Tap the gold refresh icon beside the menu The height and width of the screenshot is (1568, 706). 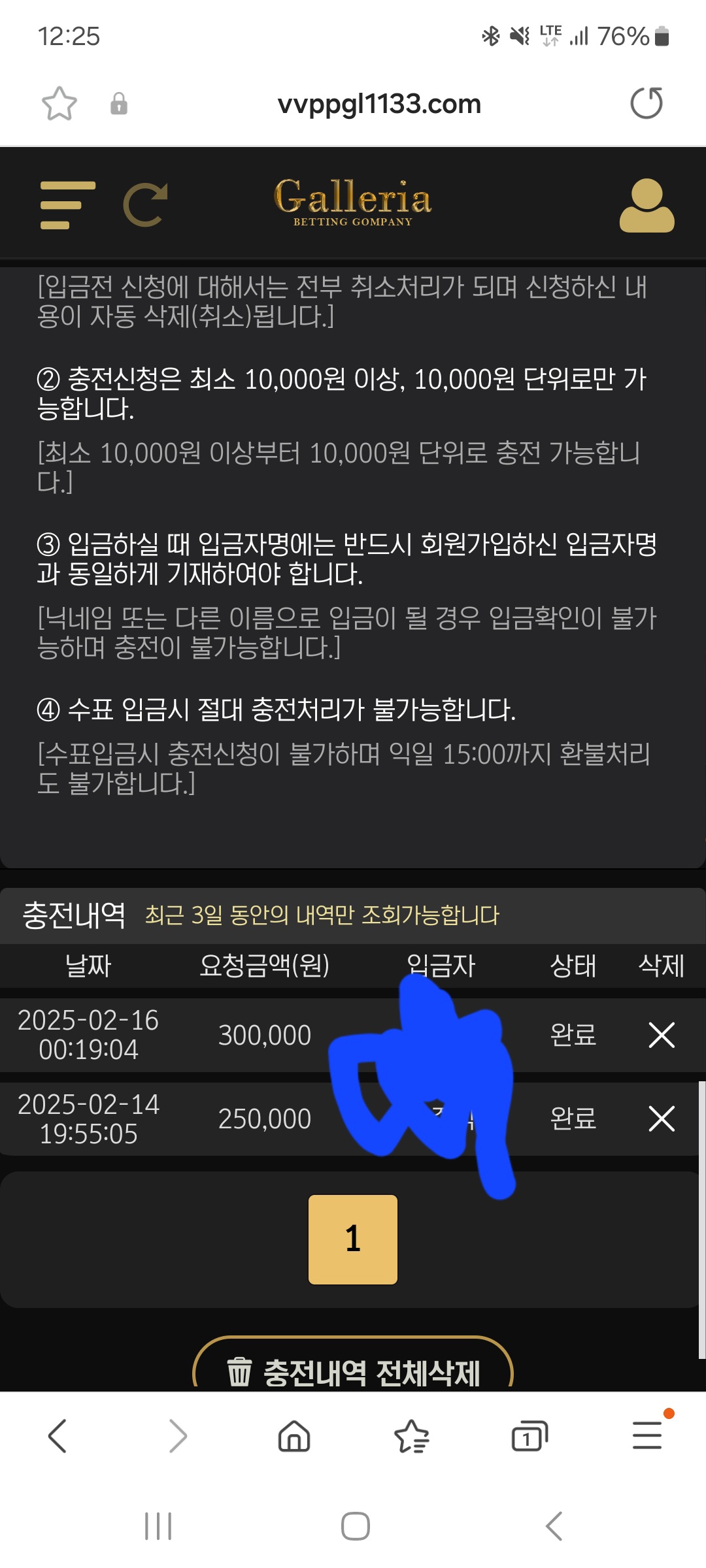tap(146, 205)
